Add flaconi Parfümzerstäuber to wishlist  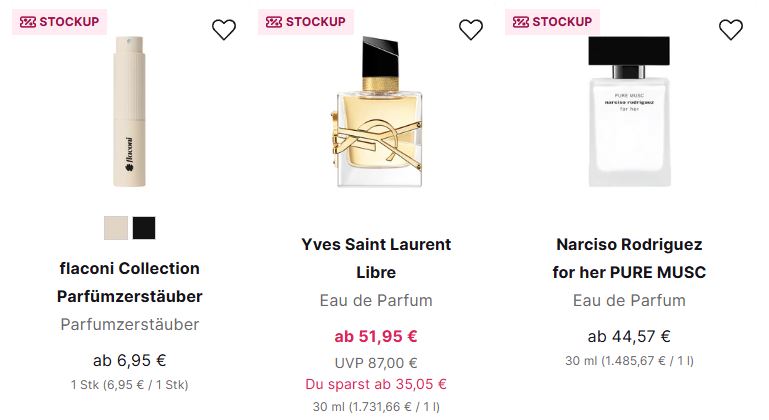(x=224, y=30)
